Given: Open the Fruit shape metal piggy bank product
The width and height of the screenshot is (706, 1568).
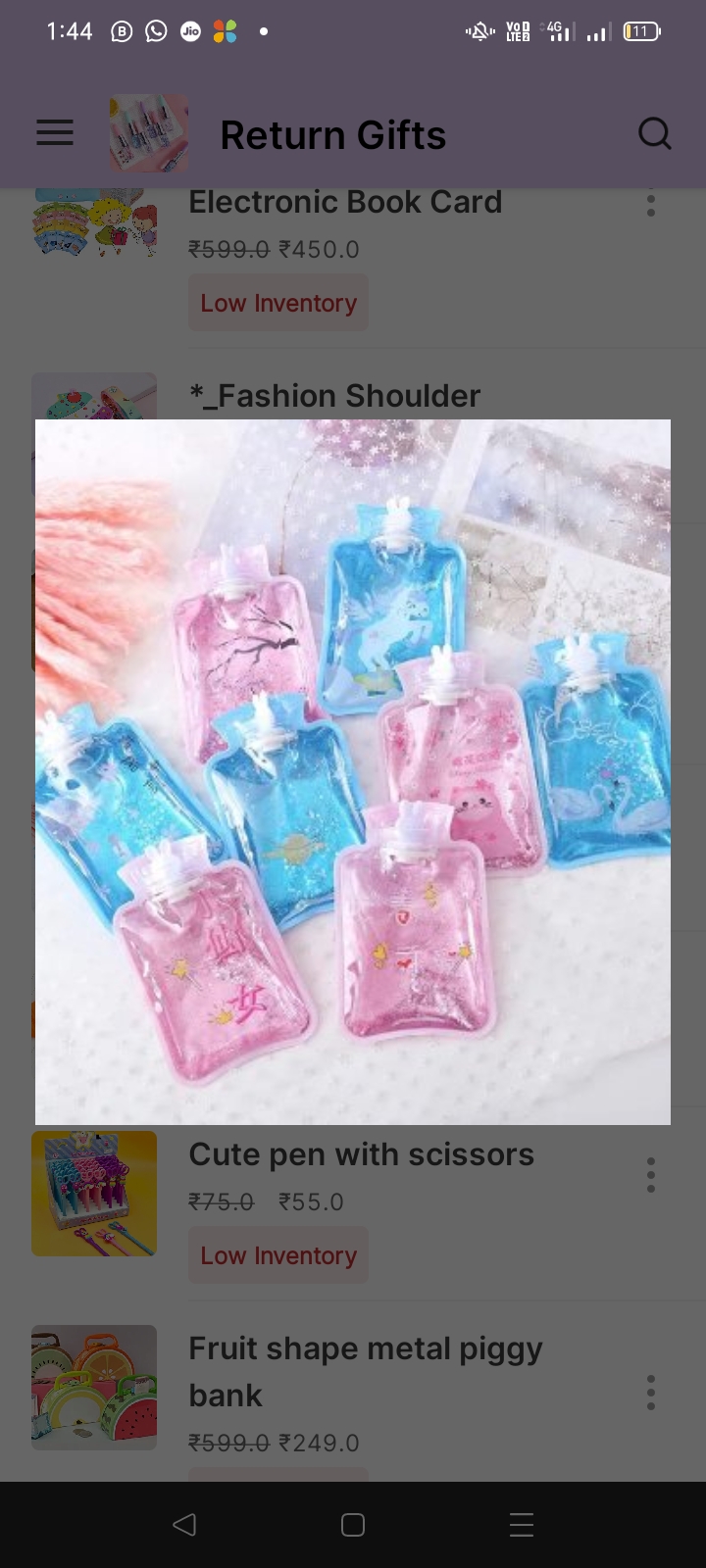Looking at the screenshot, I should tap(365, 1372).
